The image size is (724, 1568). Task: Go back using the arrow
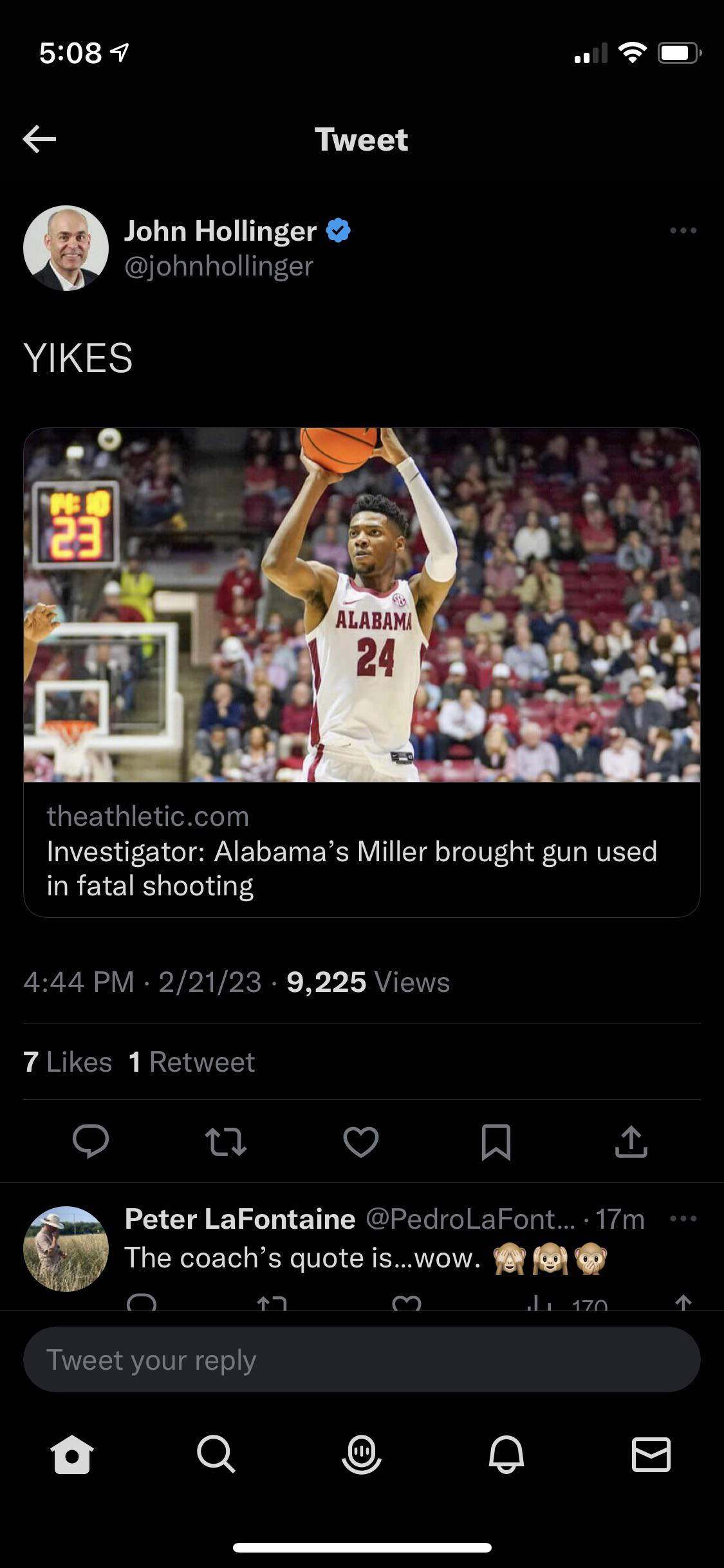click(x=40, y=139)
